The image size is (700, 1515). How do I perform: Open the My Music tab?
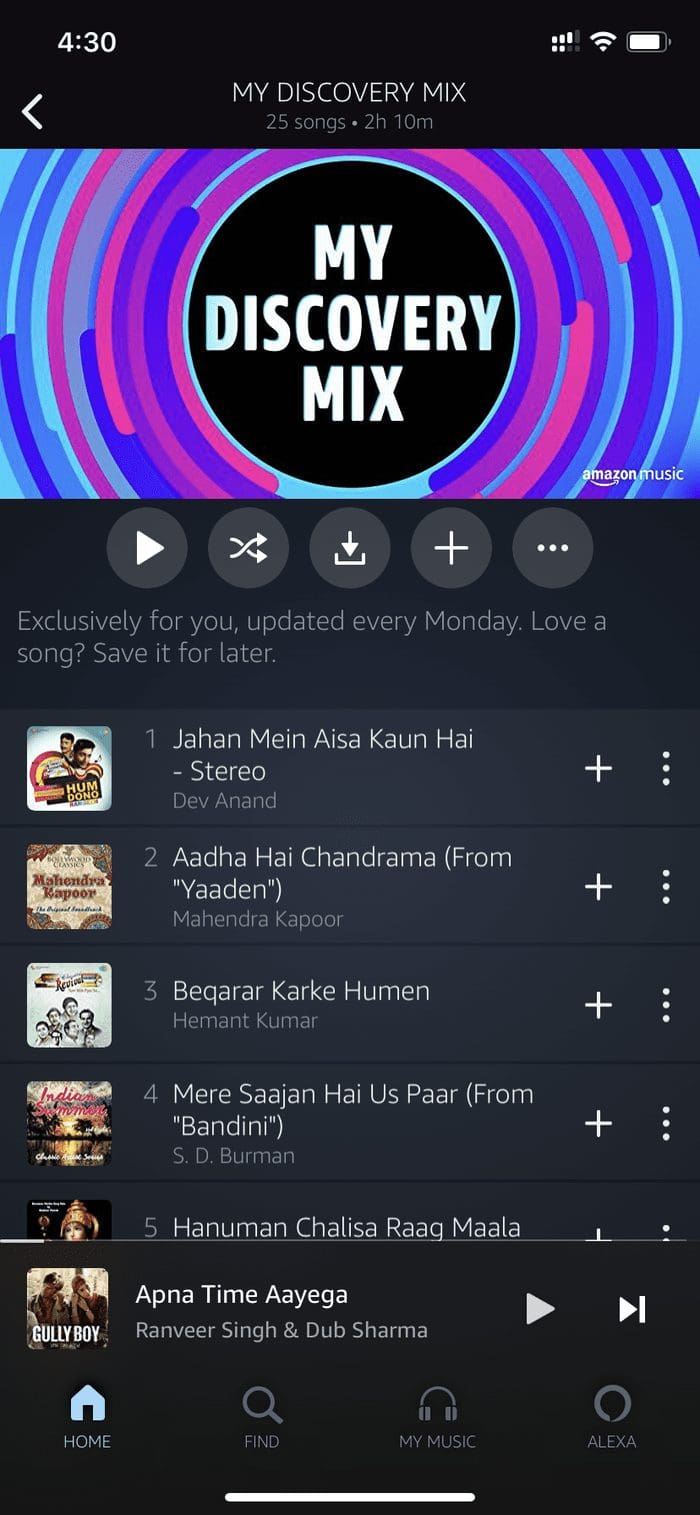(437, 1418)
